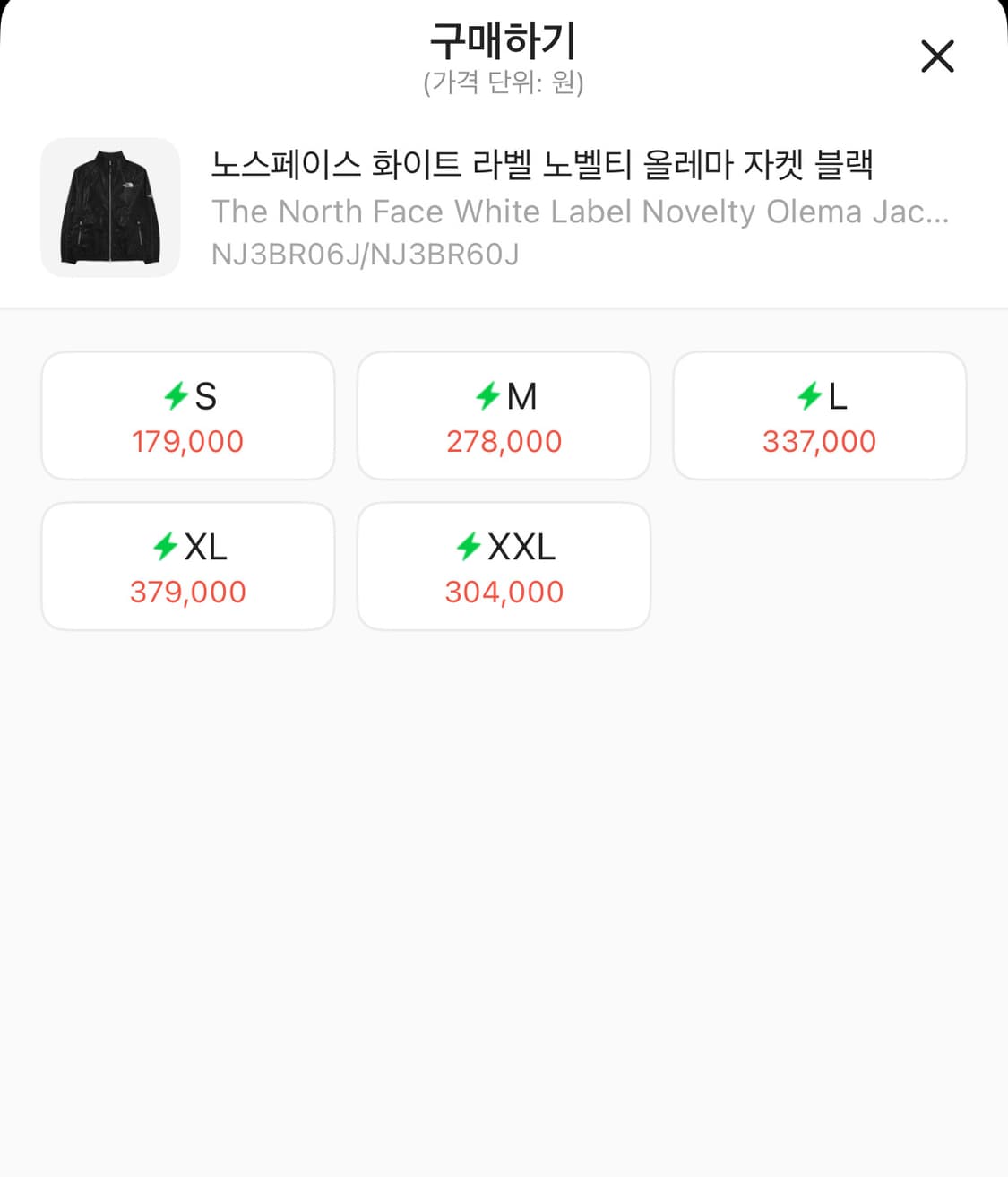Click the lightning bolt icon on size XXL
This screenshot has height=1177, width=1008.
pos(470,545)
